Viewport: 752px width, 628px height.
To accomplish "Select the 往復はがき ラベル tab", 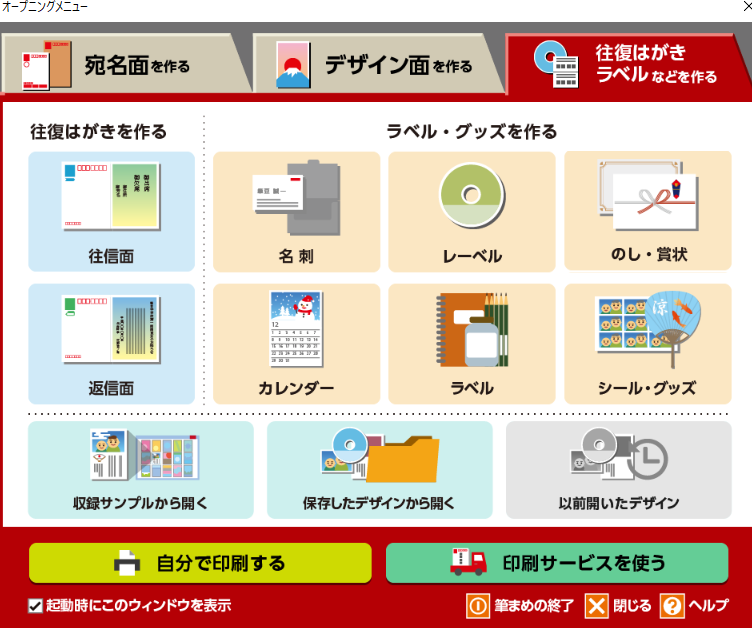I will point(626,63).
